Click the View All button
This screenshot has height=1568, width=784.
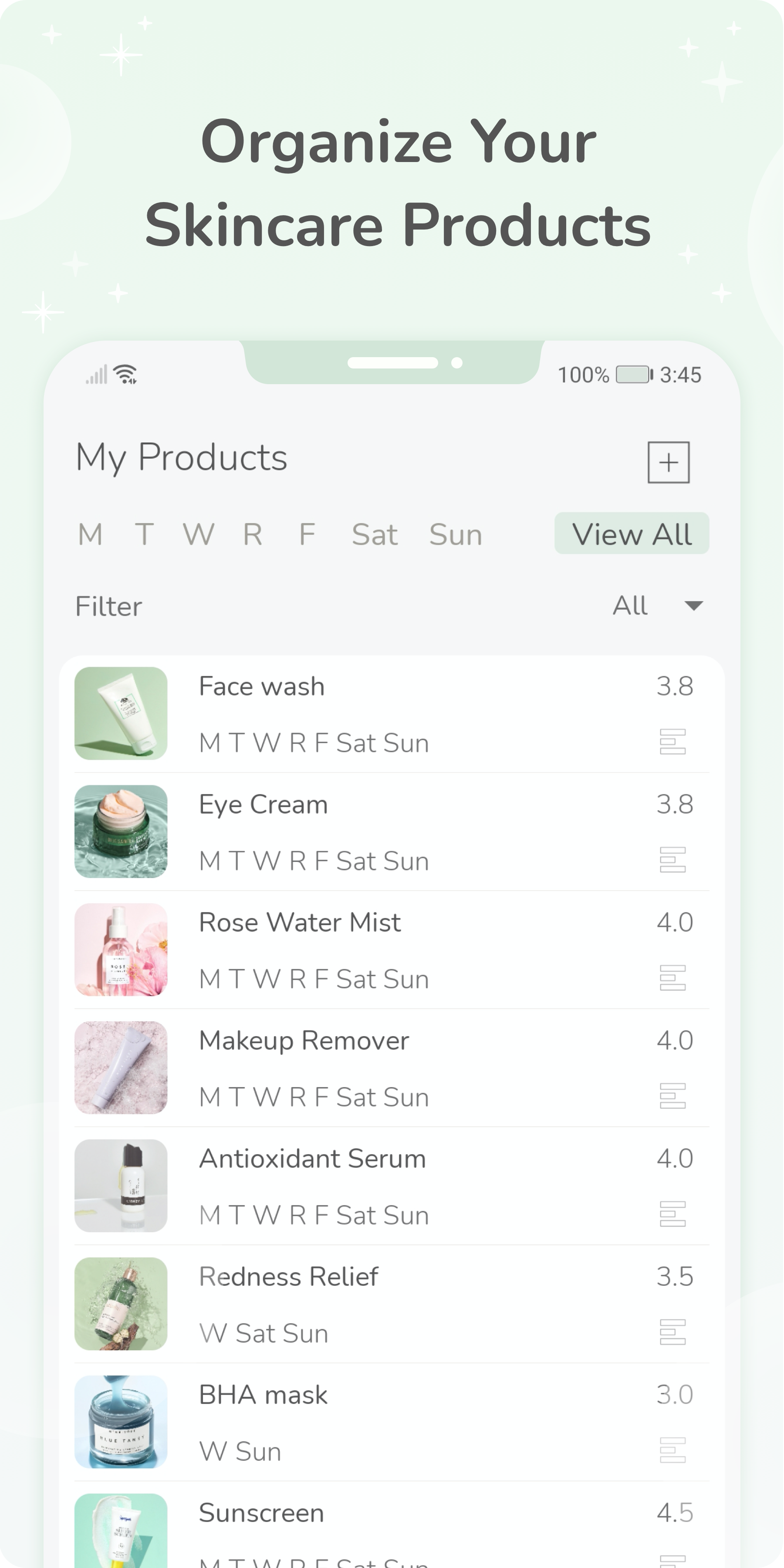click(x=631, y=534)
